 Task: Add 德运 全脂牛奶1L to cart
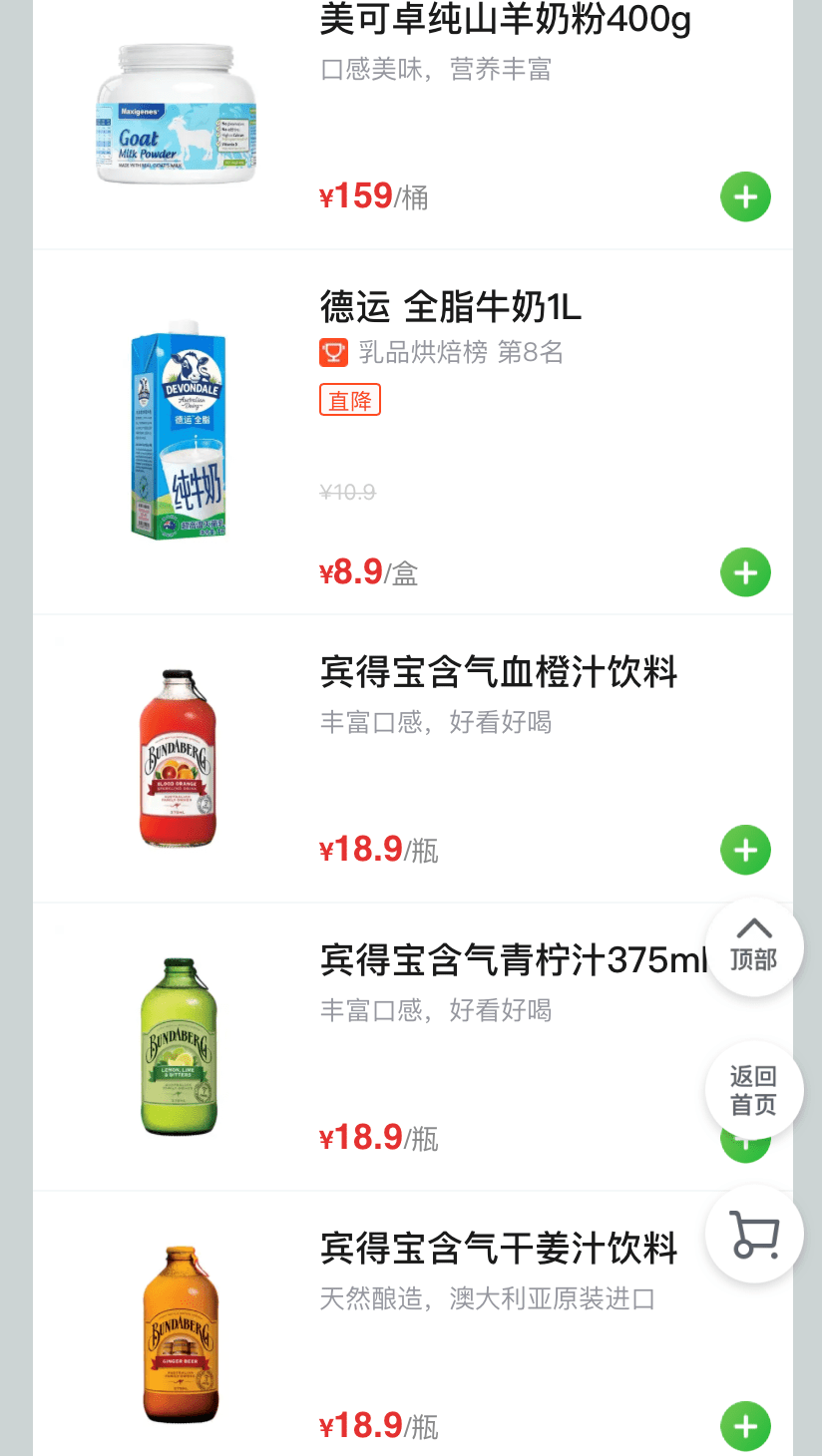pyautogui.click(x=745, y=572)
